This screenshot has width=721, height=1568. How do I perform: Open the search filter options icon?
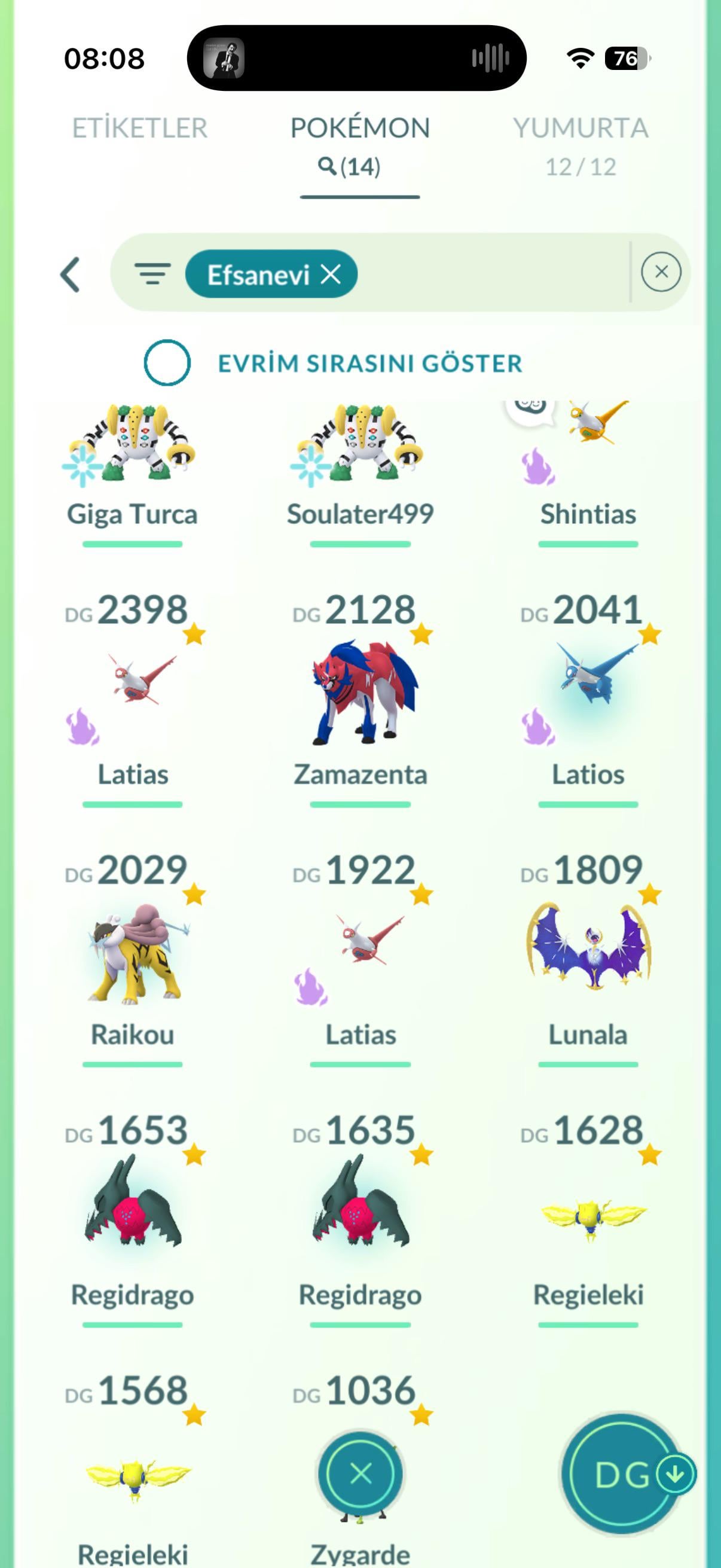(x=152, y=274)
